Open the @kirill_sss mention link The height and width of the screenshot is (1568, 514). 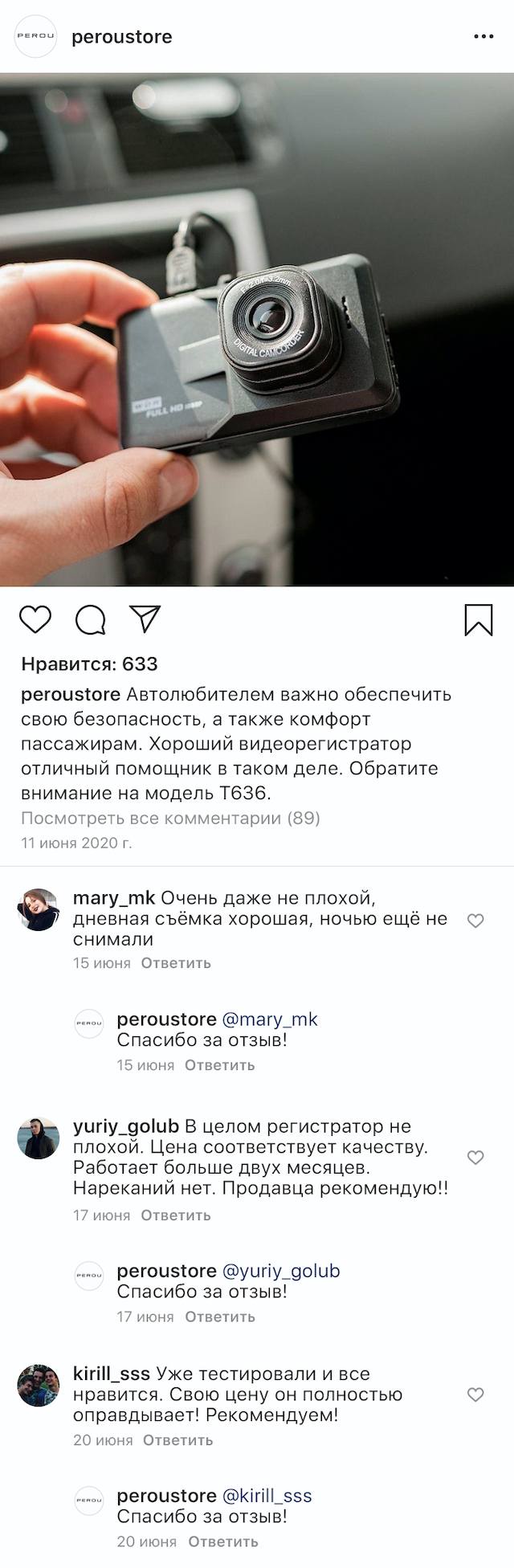(266, 1496)
